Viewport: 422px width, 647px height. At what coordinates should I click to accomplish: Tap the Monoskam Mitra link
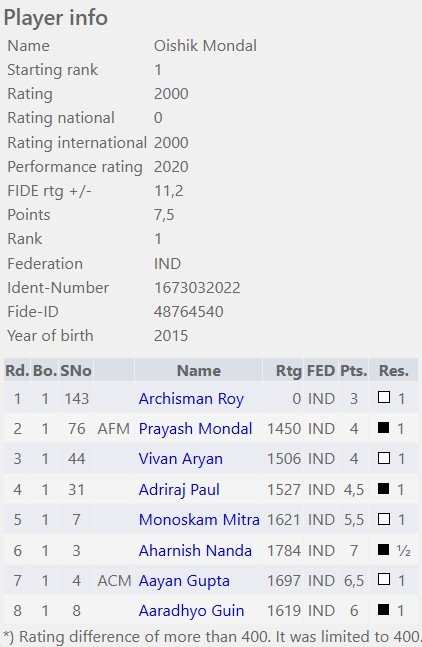[x=199, y=519]
